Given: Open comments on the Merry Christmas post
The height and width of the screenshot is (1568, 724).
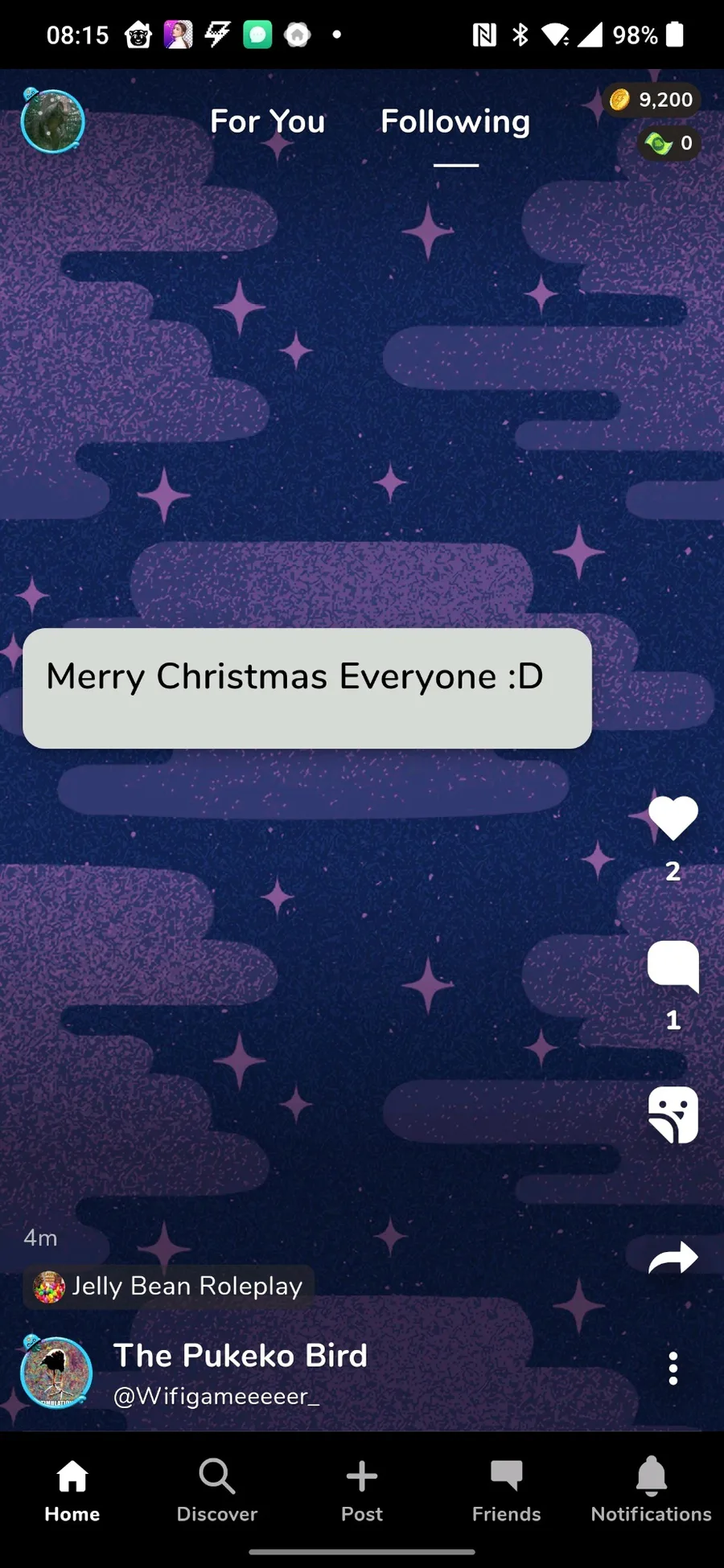Looking at the screenshot, I should pos(673,967).
